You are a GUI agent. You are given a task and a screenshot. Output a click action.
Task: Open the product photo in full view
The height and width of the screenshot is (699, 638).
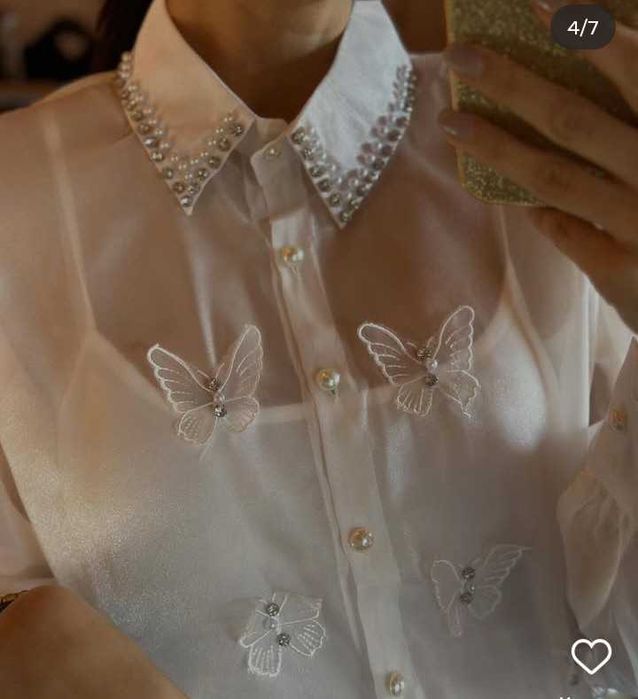coord(319,350)
